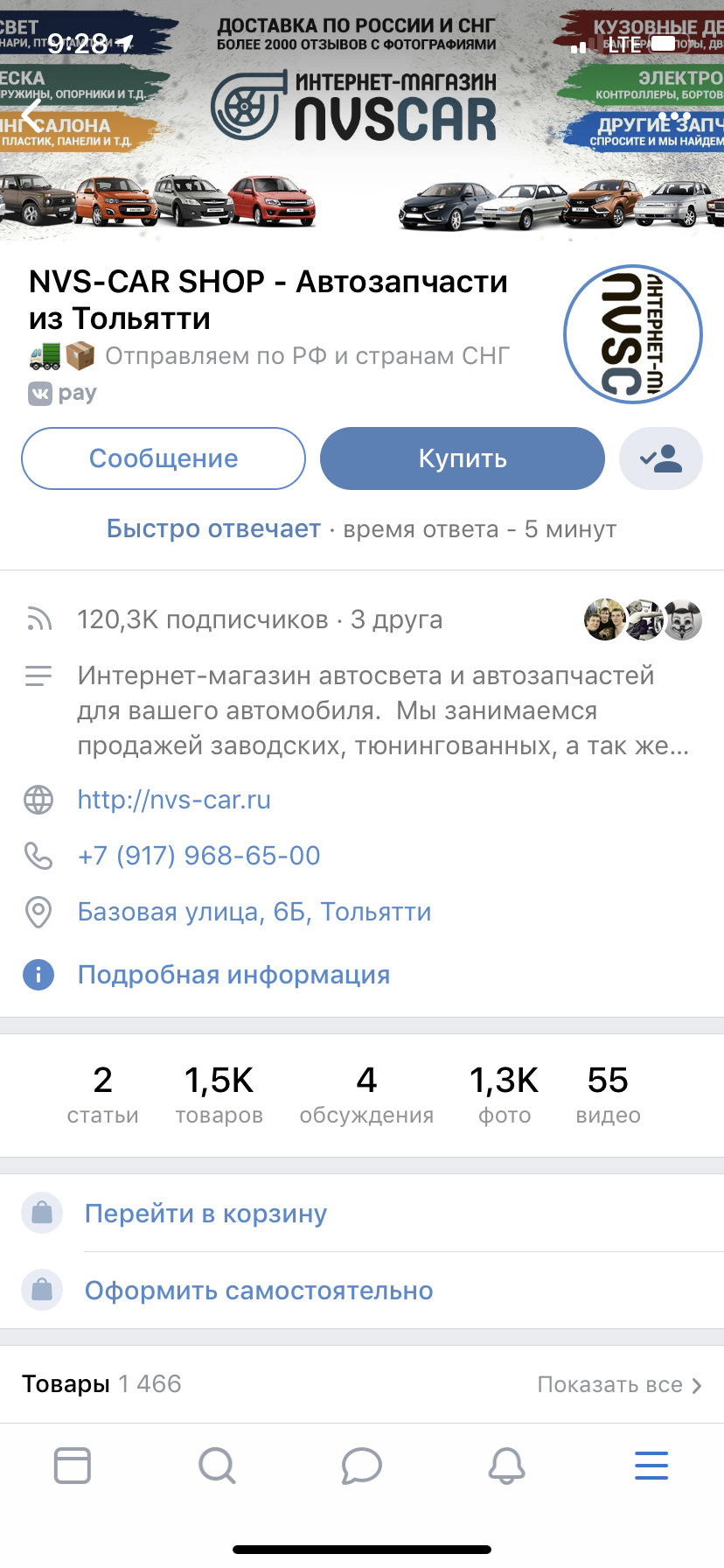Open the three-dot overflow menu
Viewport: 724px width, 1568px height.
coord(674,115)
